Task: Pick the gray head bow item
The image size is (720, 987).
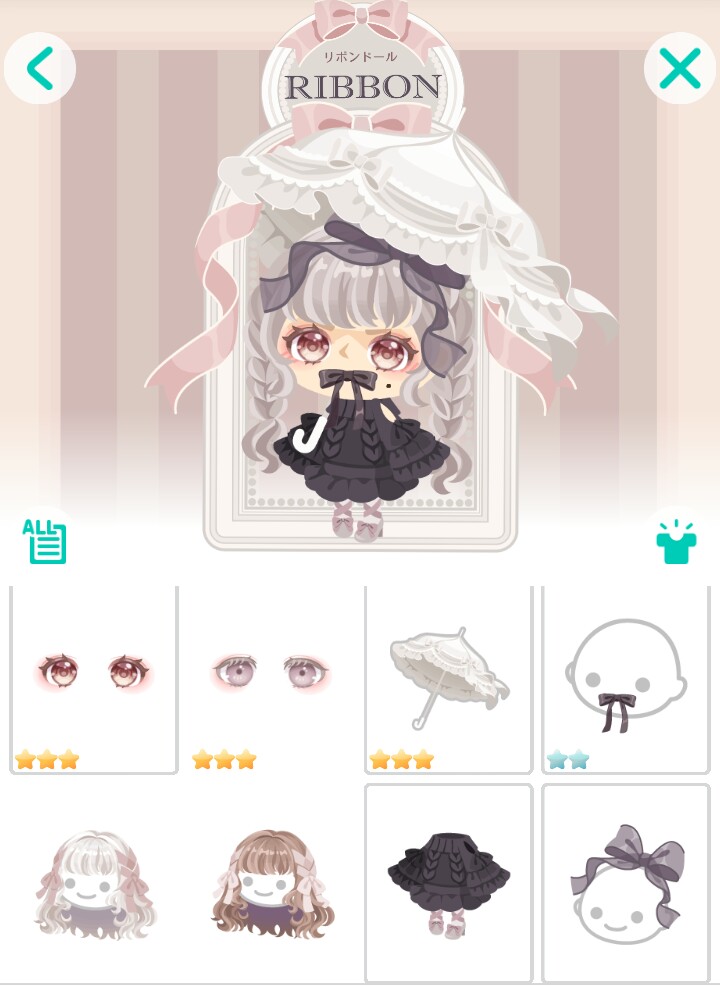Action: click(625, 880)
